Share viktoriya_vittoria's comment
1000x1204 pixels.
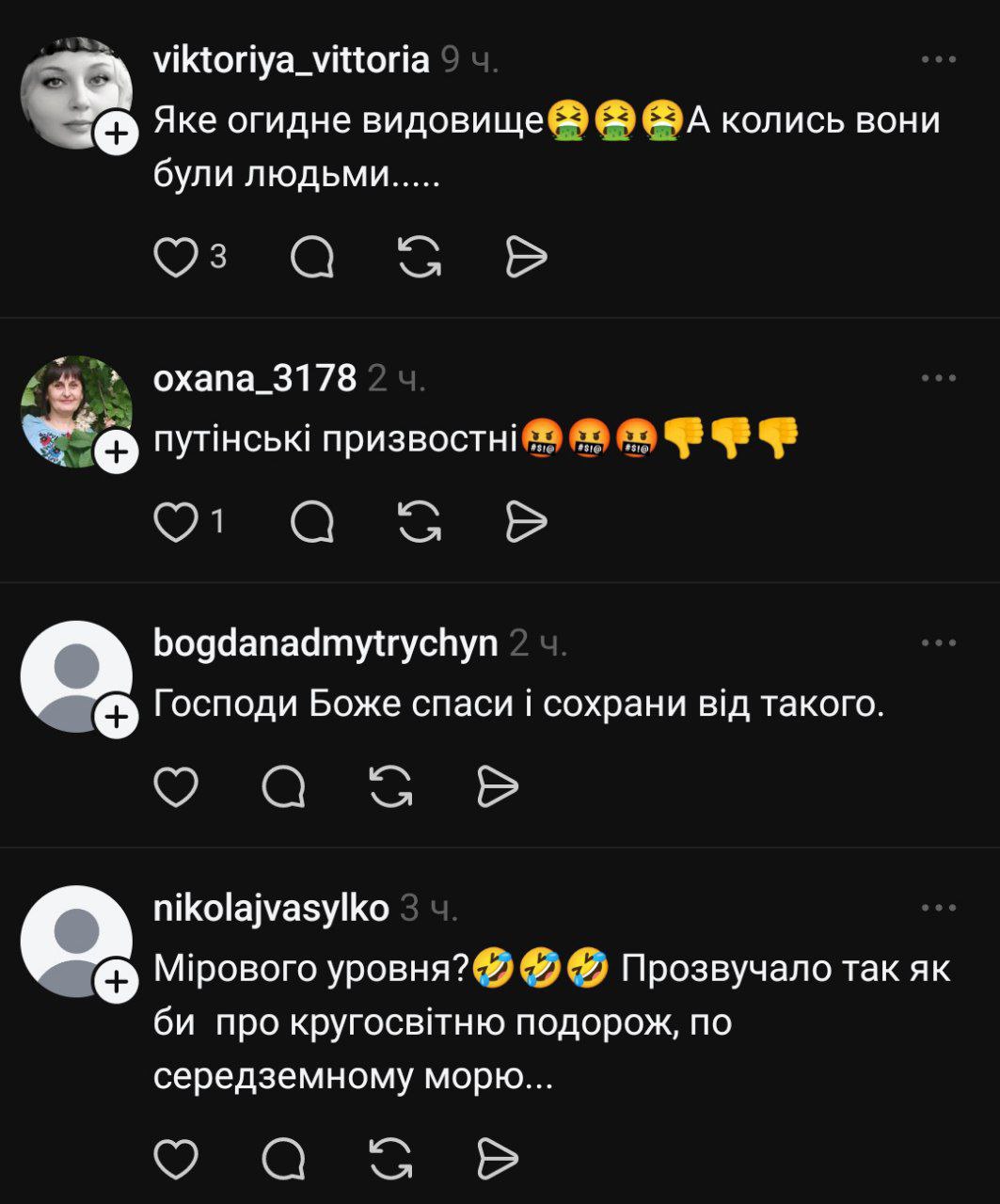(x=526, y=257)
